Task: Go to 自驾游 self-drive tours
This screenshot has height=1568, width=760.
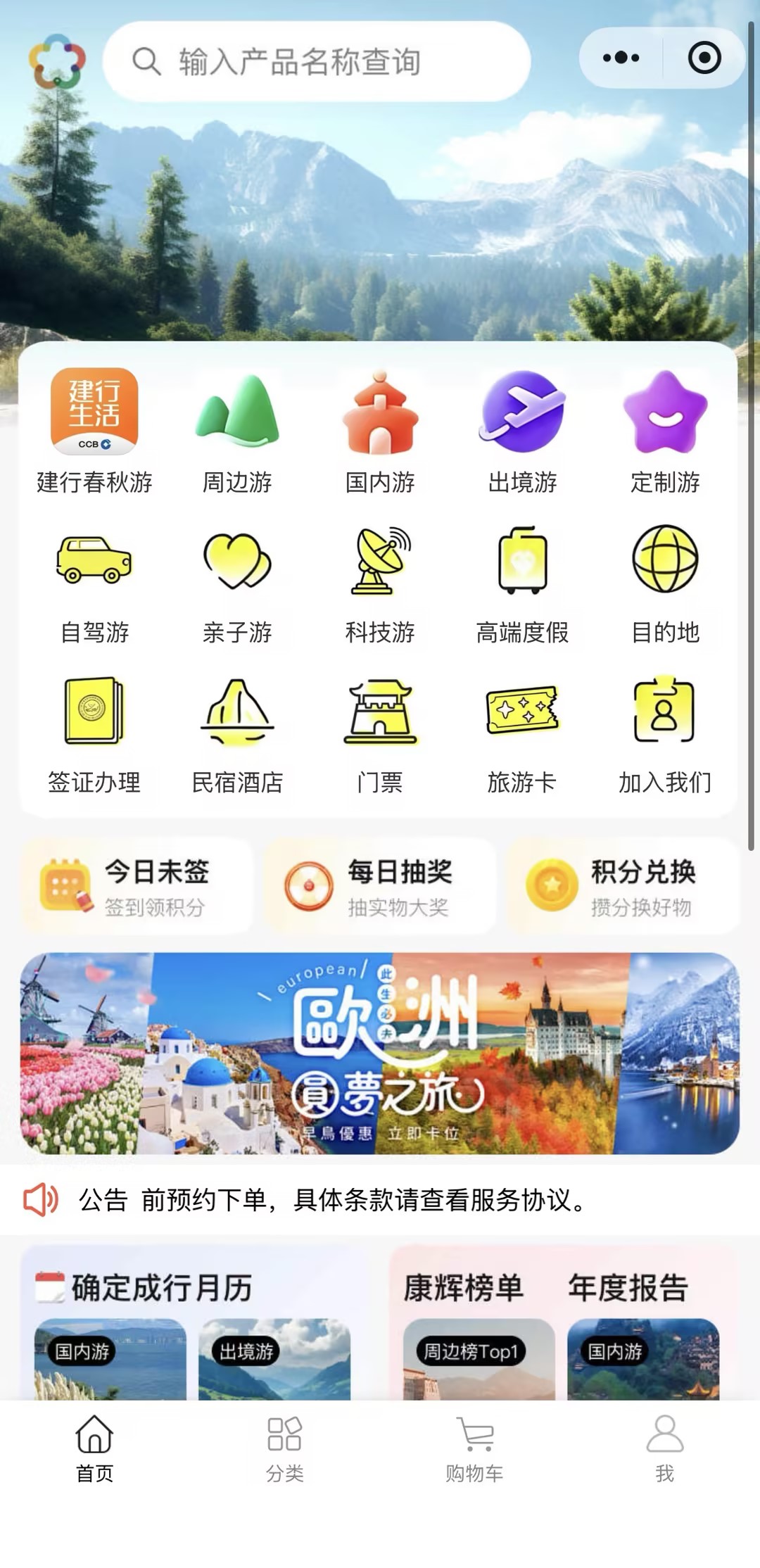Action: coord(94,584)
